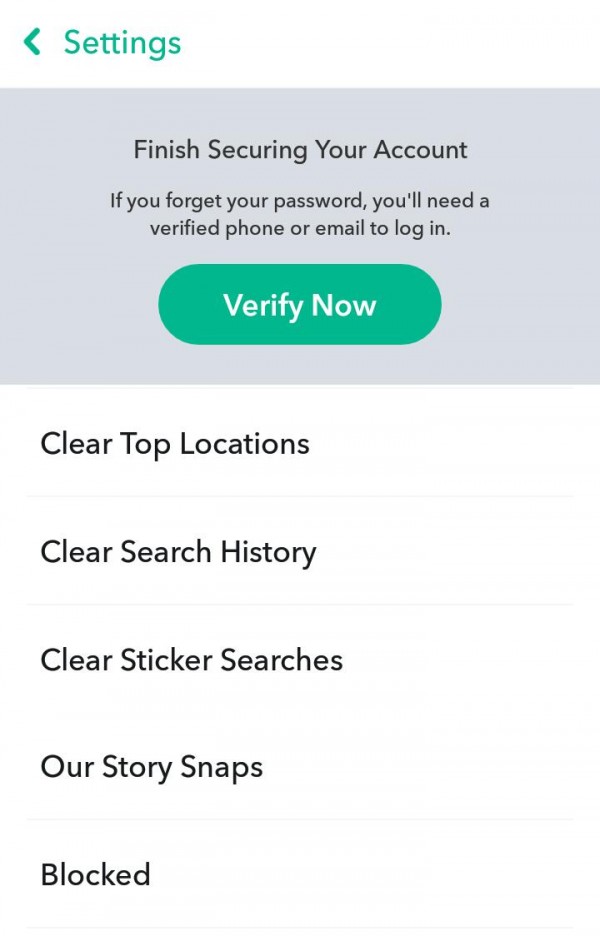Viewport: 600px width, 936px height.
Task: Open Our Story Snaps
Action: (151, 767)
